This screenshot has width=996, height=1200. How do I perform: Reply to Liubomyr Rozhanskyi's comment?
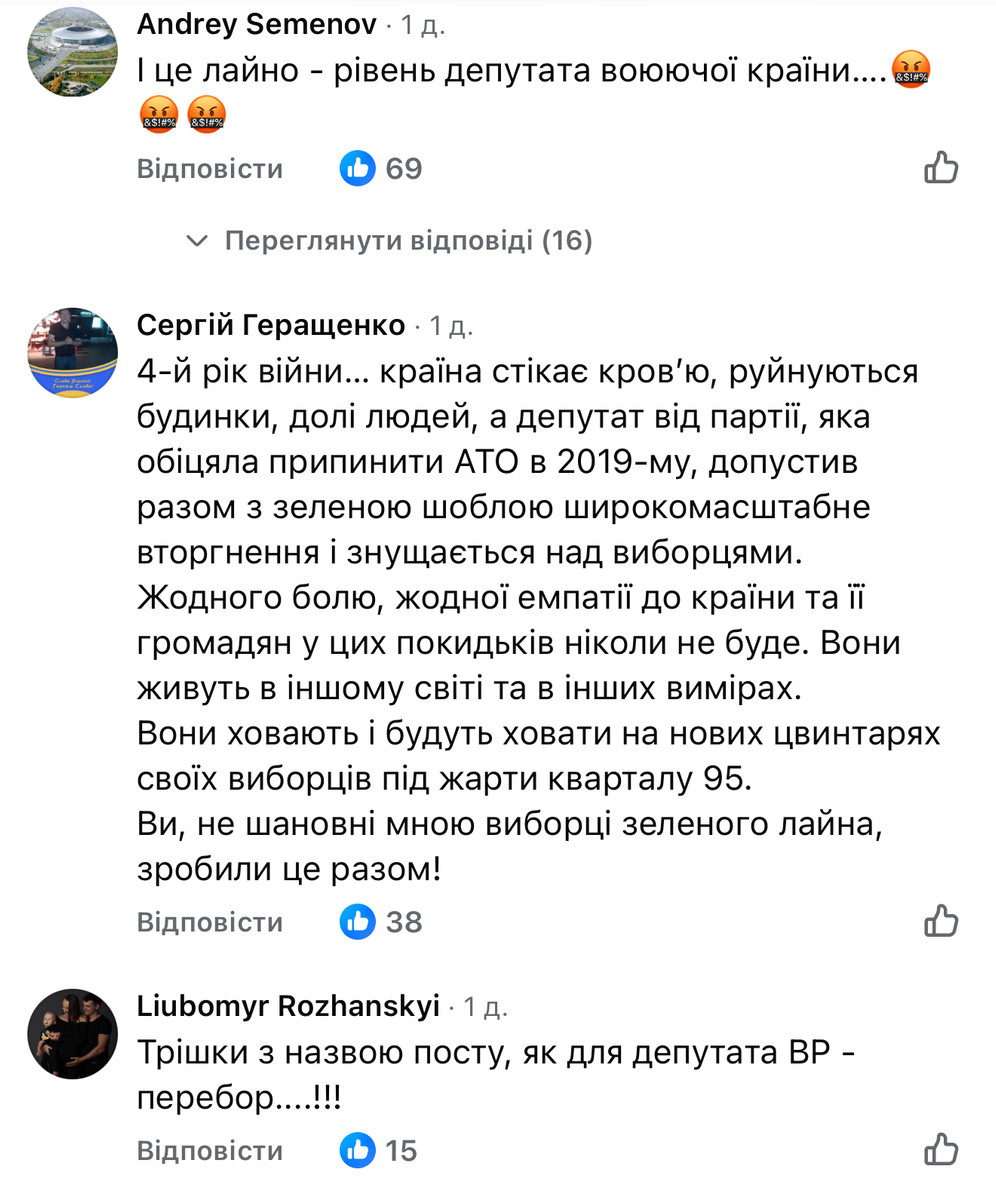[x=210, y=1150]
